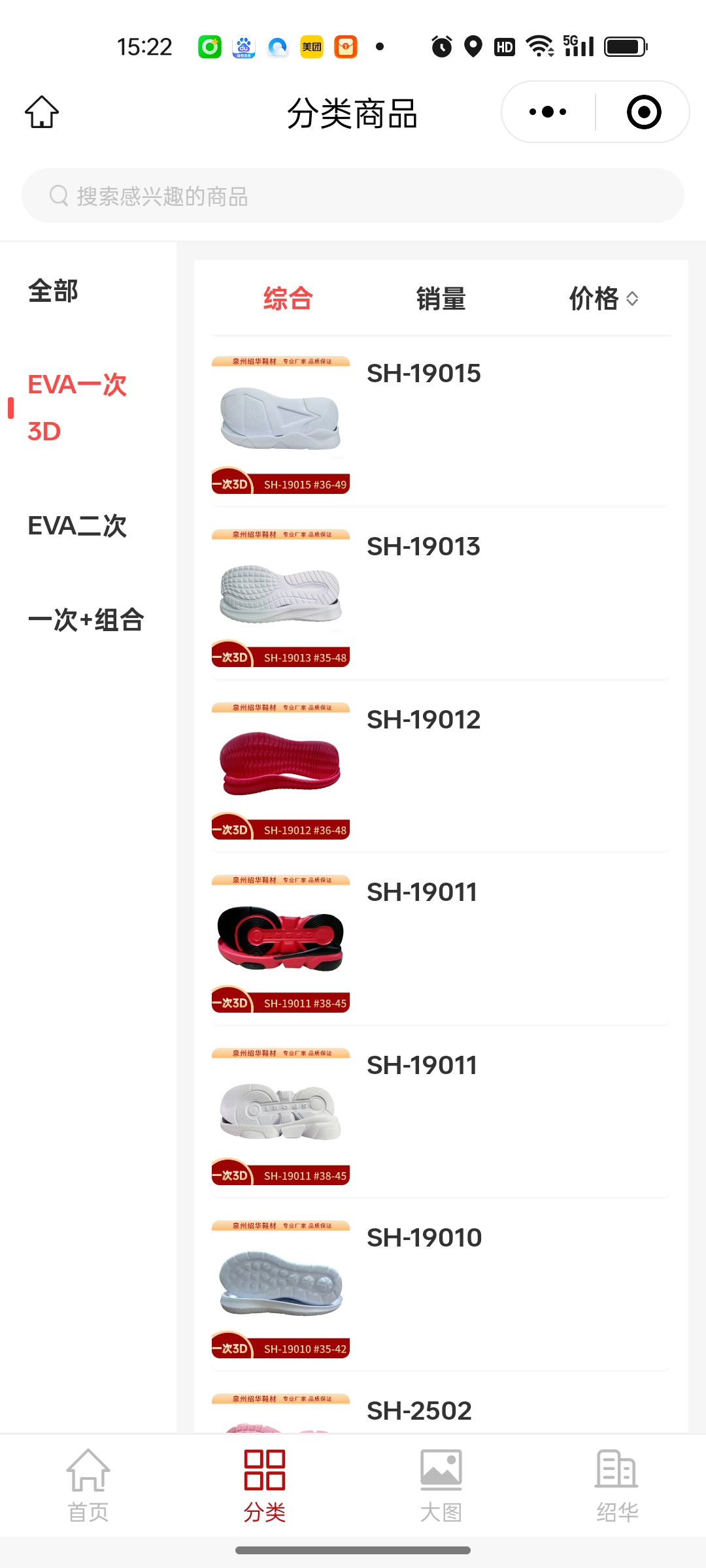Switch to the 分类 tab
The height and width of the screenshot is (1568, 706).
[x=265, y=1485]
